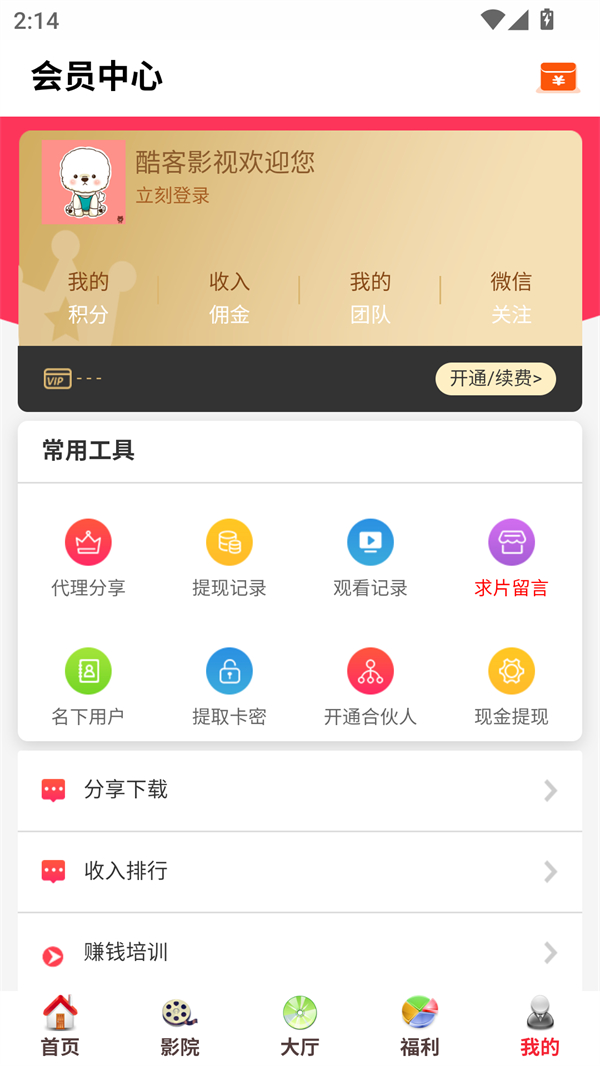This screenshot has height=1066, width=600.
Task: View 收入佣金
Action: point(229,297)
